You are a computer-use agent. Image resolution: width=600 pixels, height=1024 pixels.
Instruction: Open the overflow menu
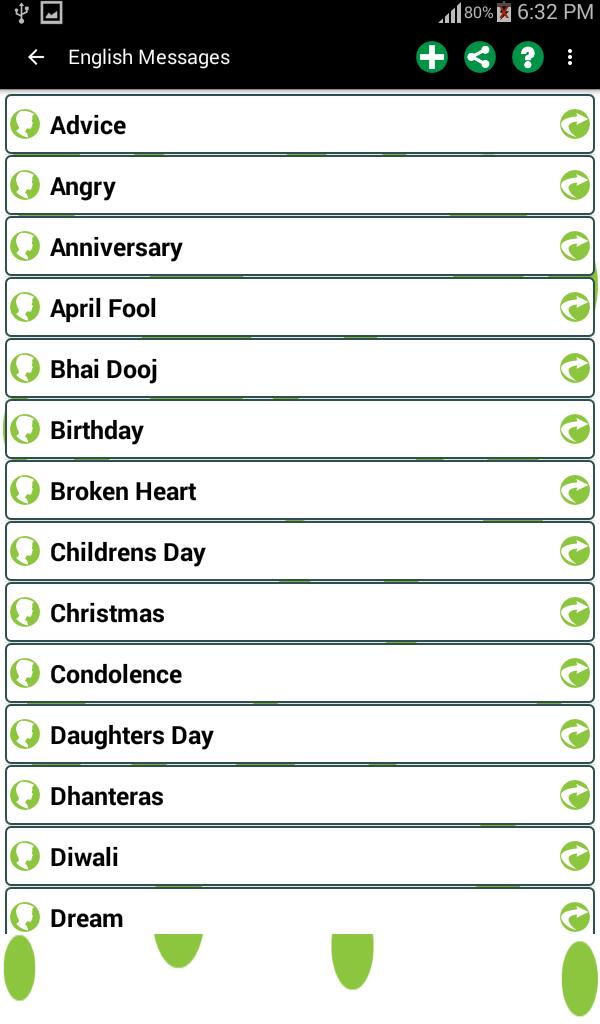click(x=570, y=57)
